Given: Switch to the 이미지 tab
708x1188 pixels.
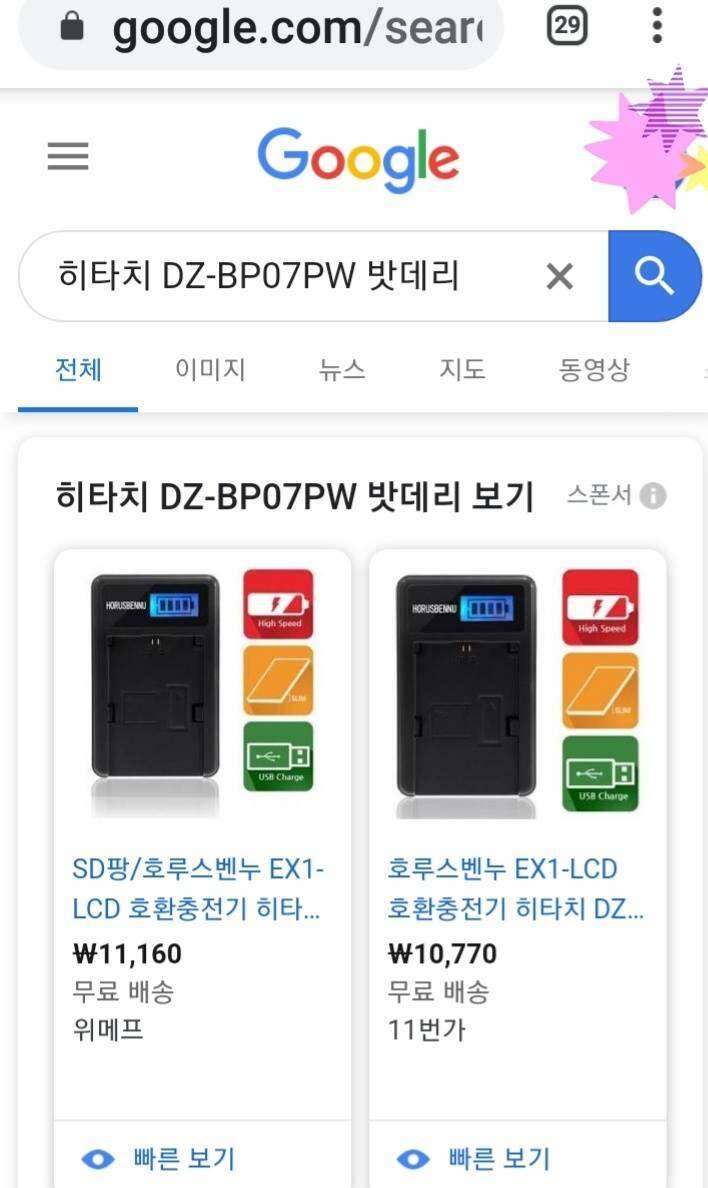Looking at the screenshot, I should pyautogui.click(x=210, y=371).
